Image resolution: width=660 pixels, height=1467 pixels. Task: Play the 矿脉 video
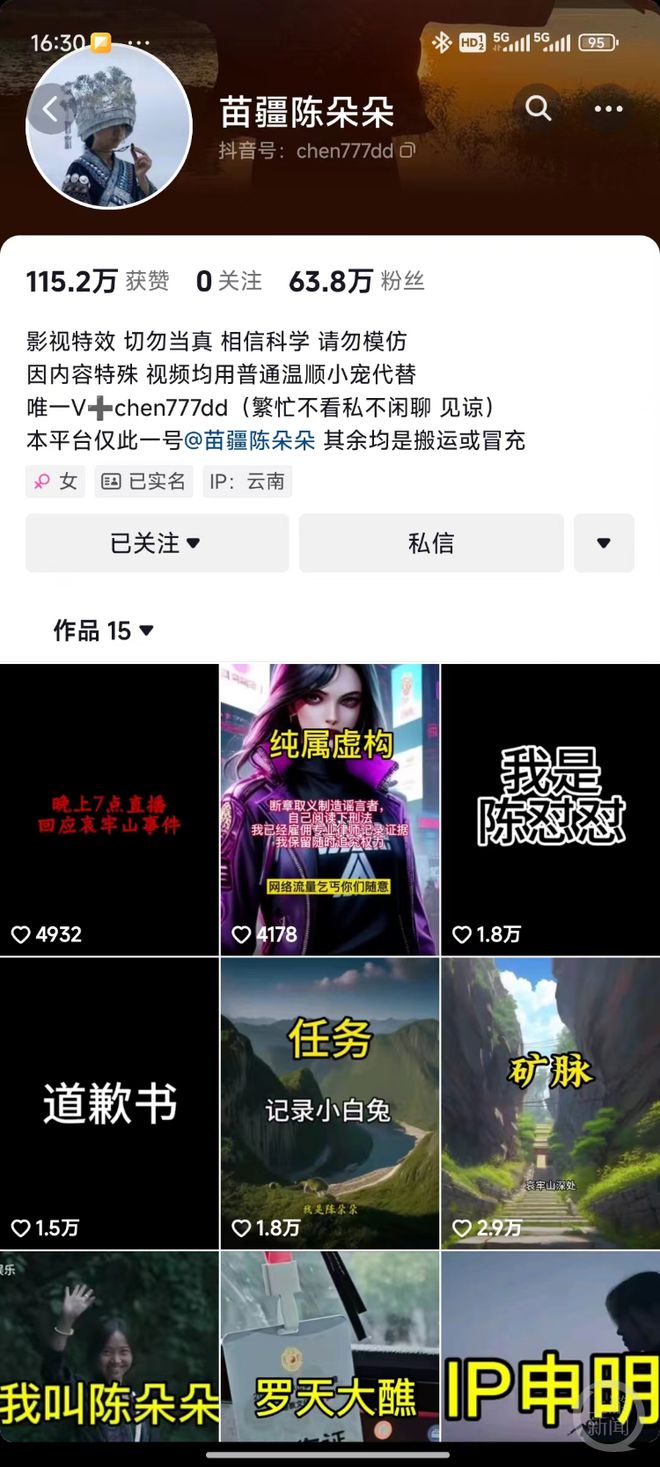550,1103
